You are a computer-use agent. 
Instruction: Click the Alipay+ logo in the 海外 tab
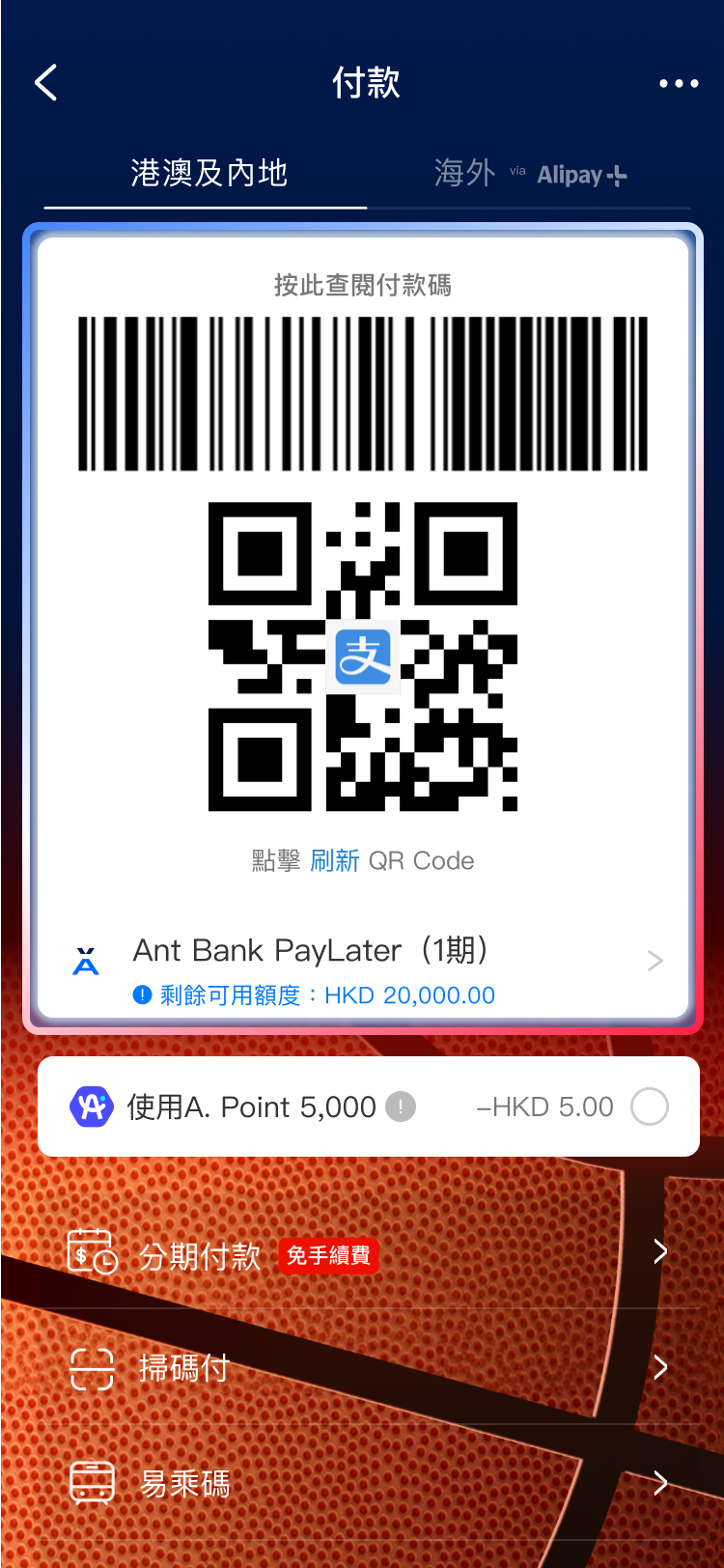coord(580,174)
